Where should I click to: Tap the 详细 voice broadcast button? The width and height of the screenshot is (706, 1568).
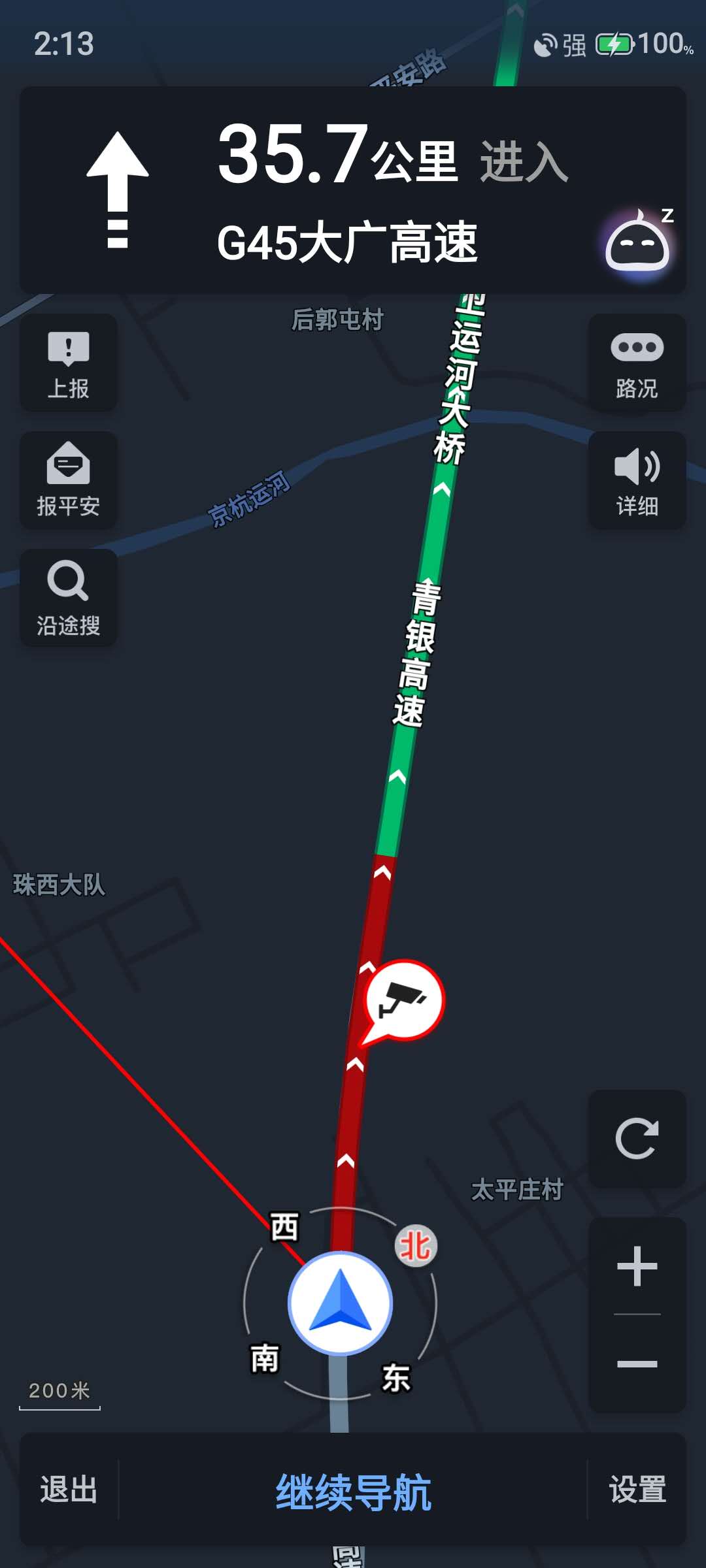pyautogui.click(x=637, y=480)
